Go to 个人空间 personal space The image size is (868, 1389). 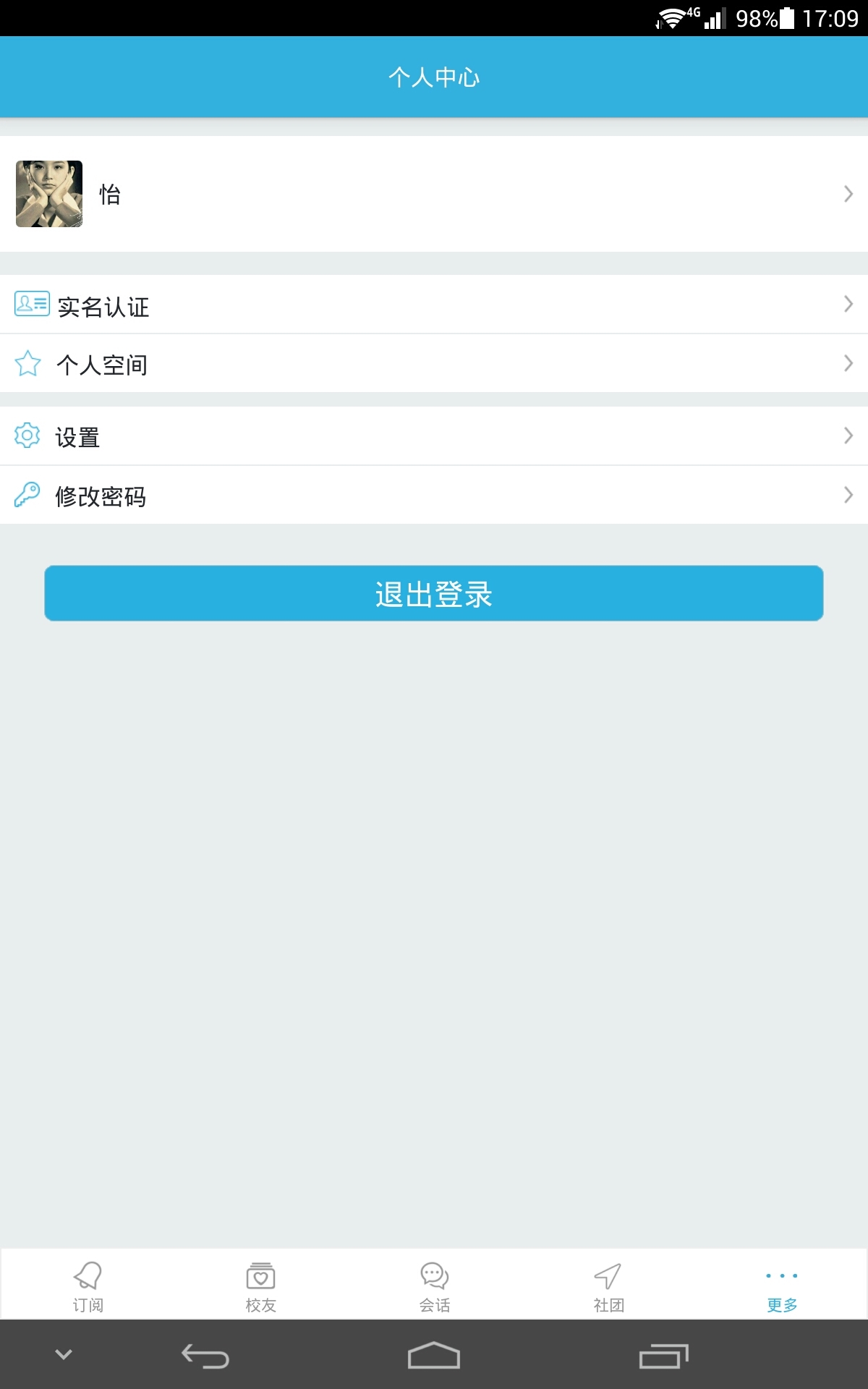434,364
